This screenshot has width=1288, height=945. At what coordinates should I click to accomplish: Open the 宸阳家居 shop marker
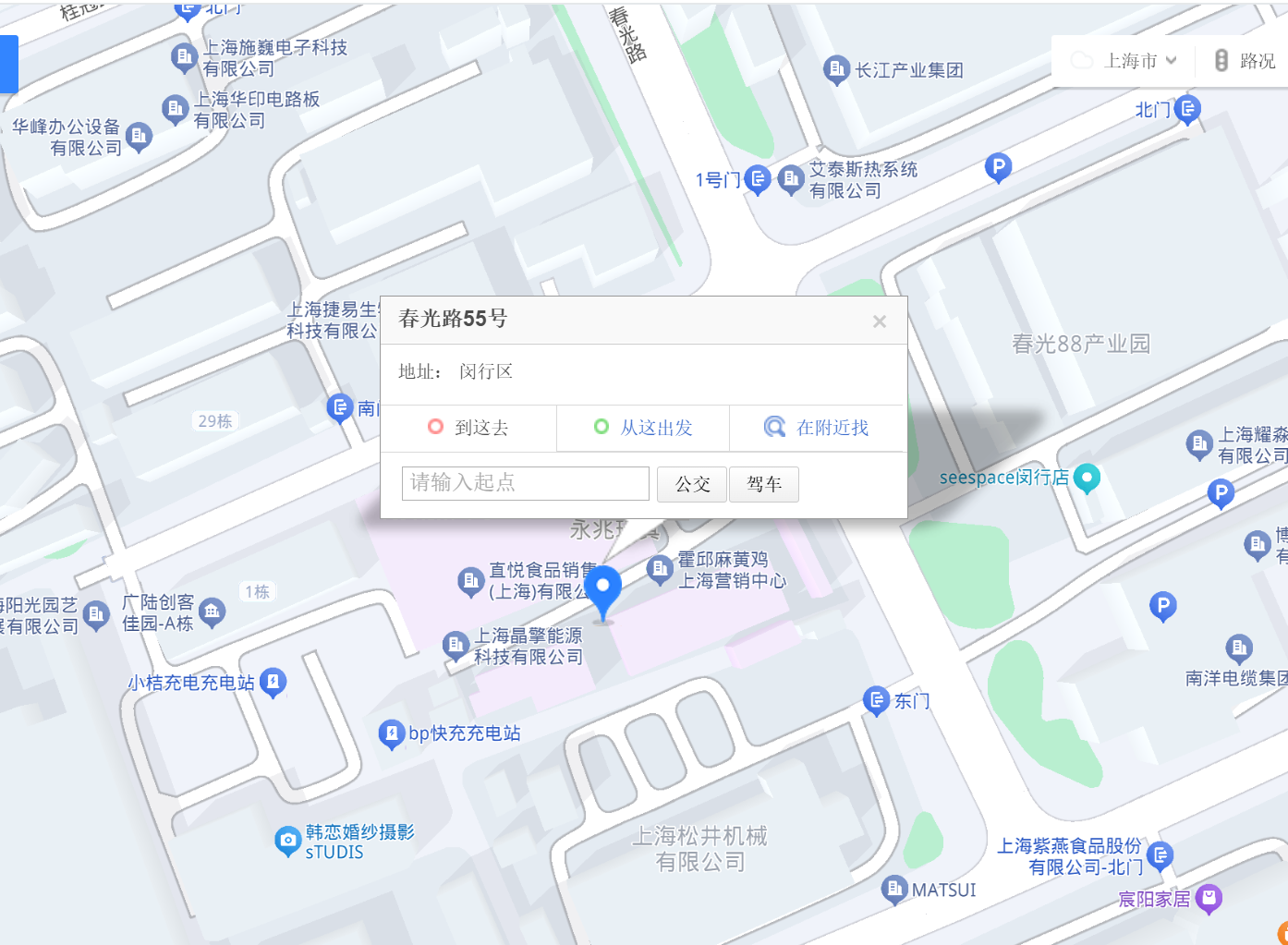[x=1209, y=897]
